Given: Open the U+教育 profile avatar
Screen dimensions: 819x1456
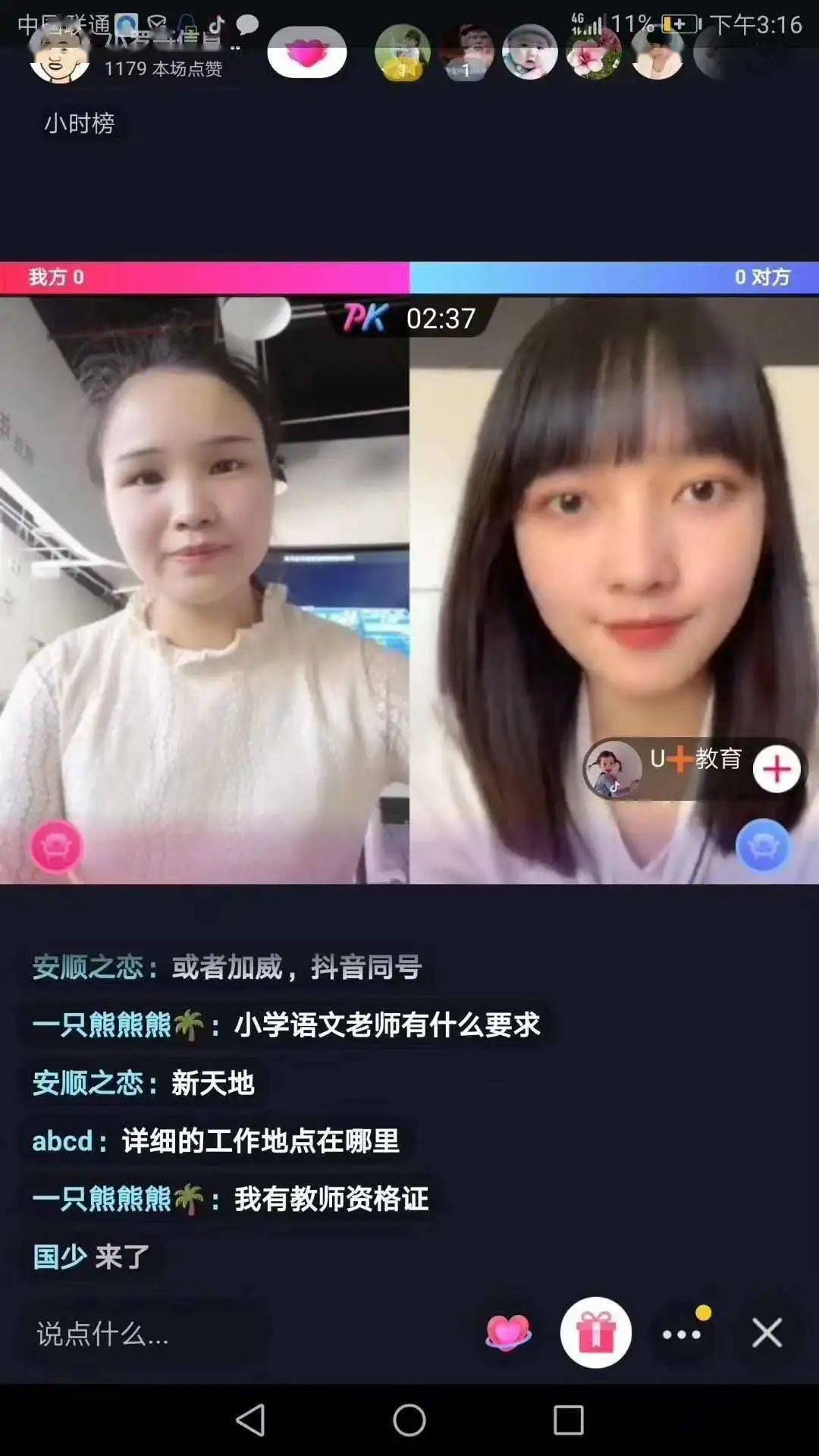Looking at the screenshot, I should tap(613, 769).
